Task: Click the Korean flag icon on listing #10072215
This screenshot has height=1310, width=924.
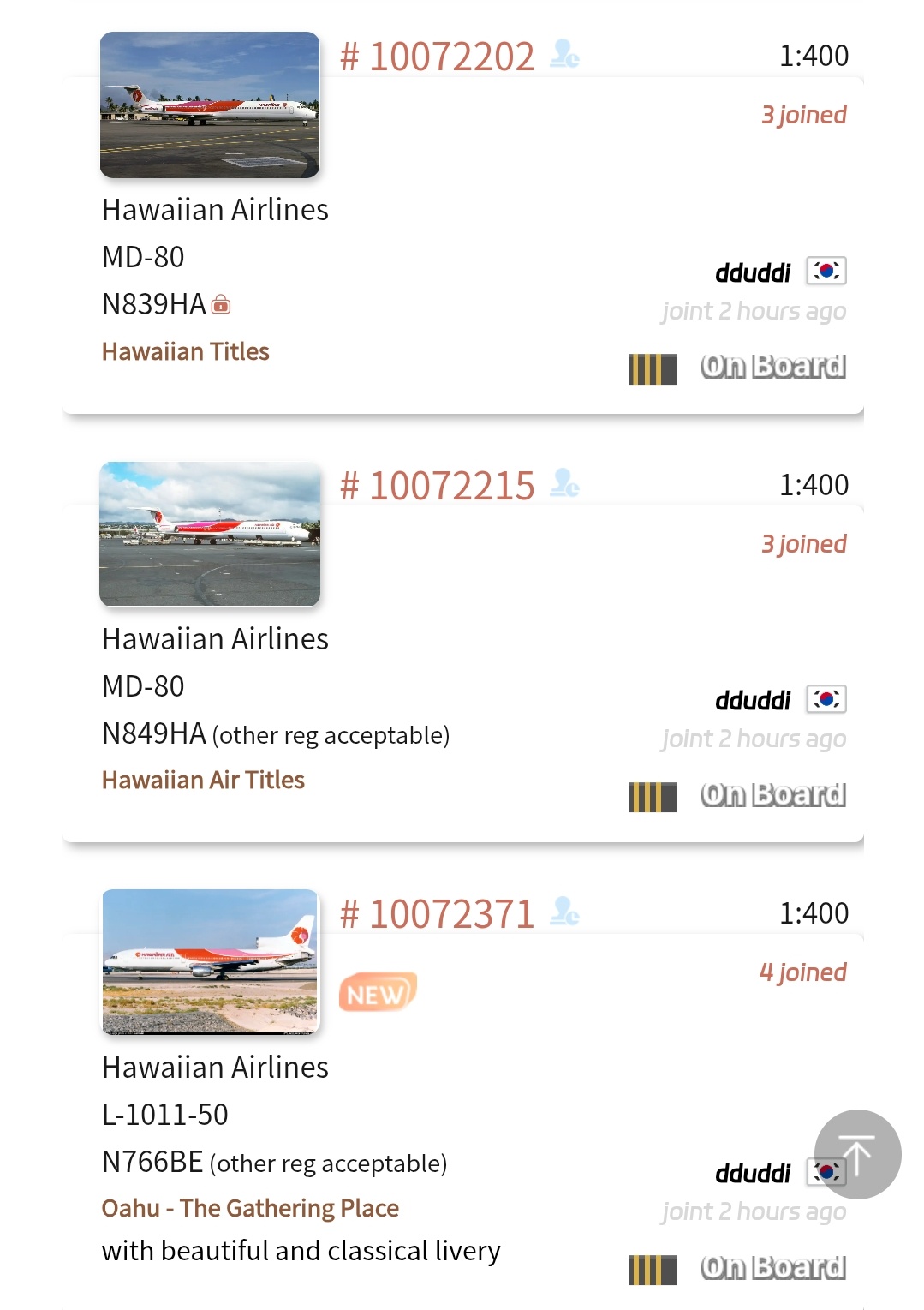Action: tap(828, 698)
